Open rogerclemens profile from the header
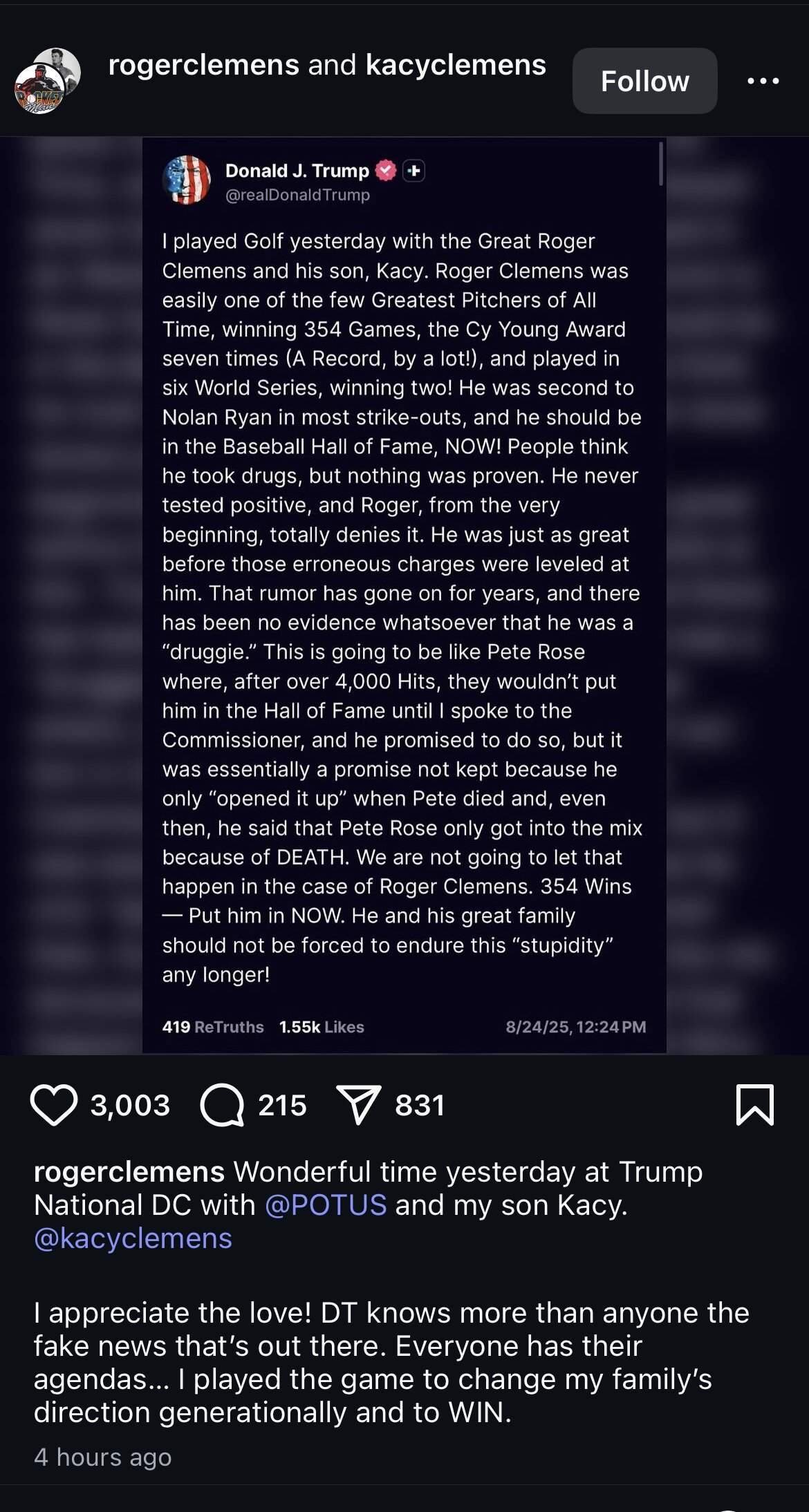This screenshot has height=1512, width=809. pos(204,65)
